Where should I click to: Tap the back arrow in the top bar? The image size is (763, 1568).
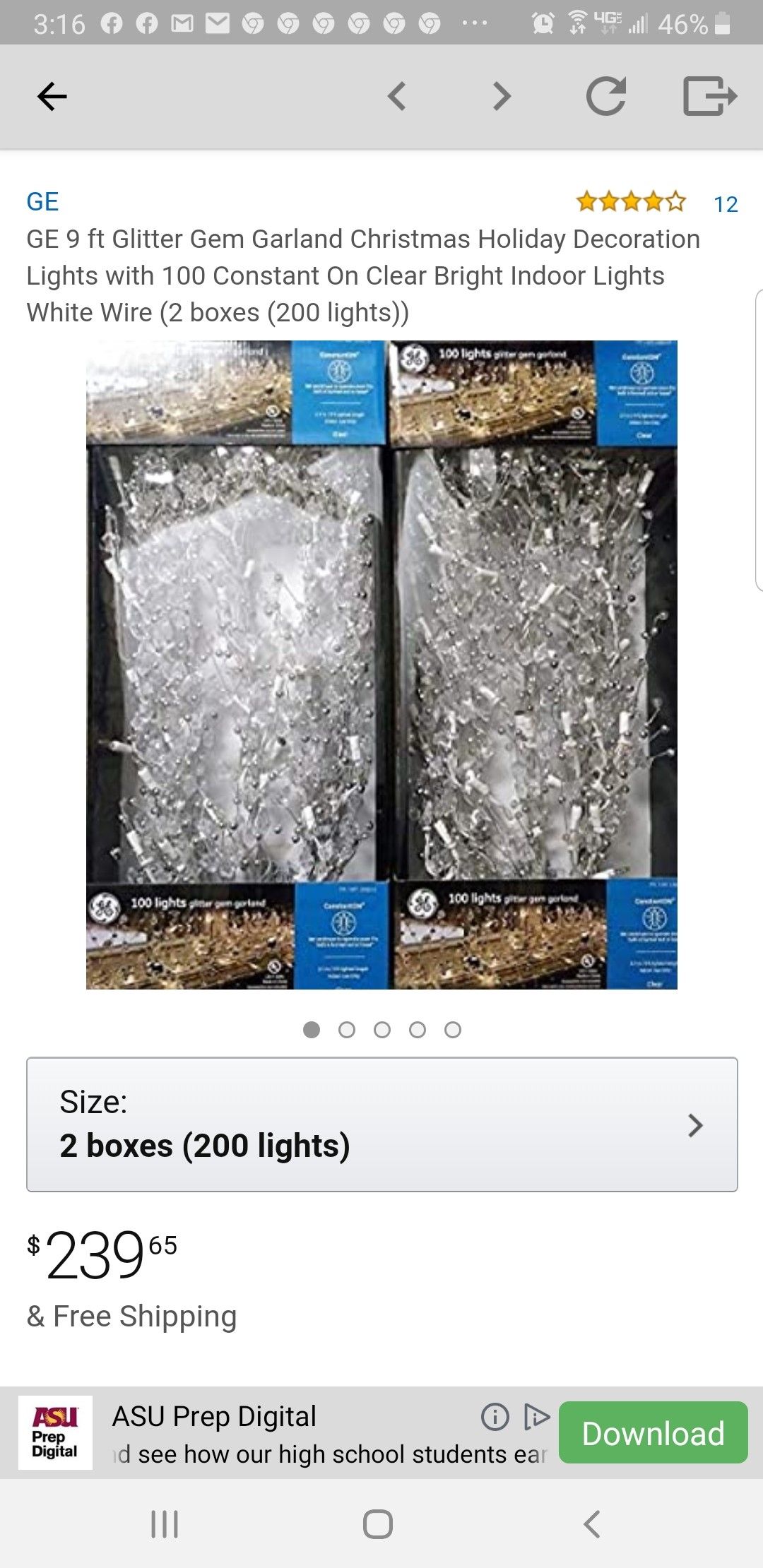click(52, 97)
